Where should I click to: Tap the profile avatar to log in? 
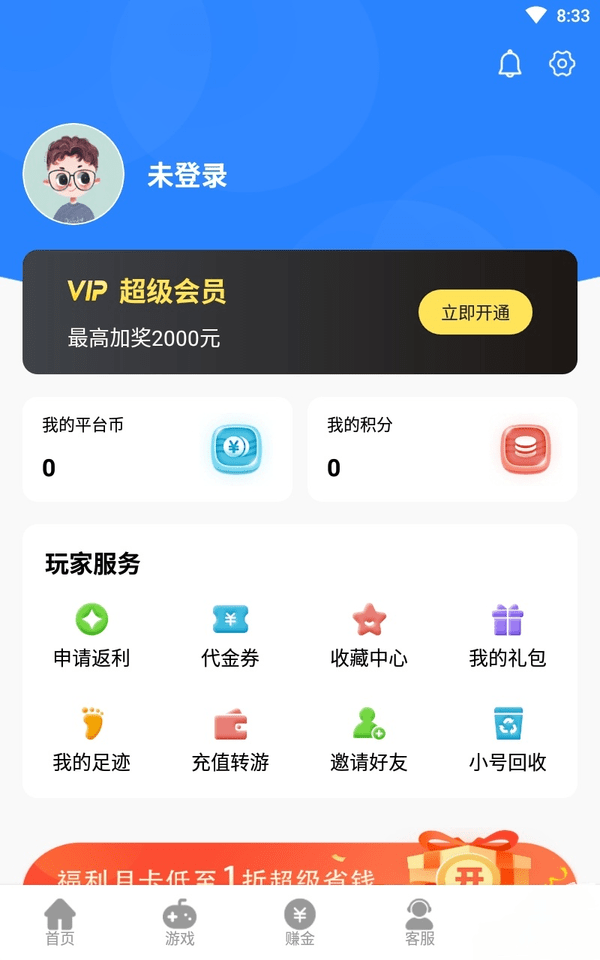tap(73, 174)
